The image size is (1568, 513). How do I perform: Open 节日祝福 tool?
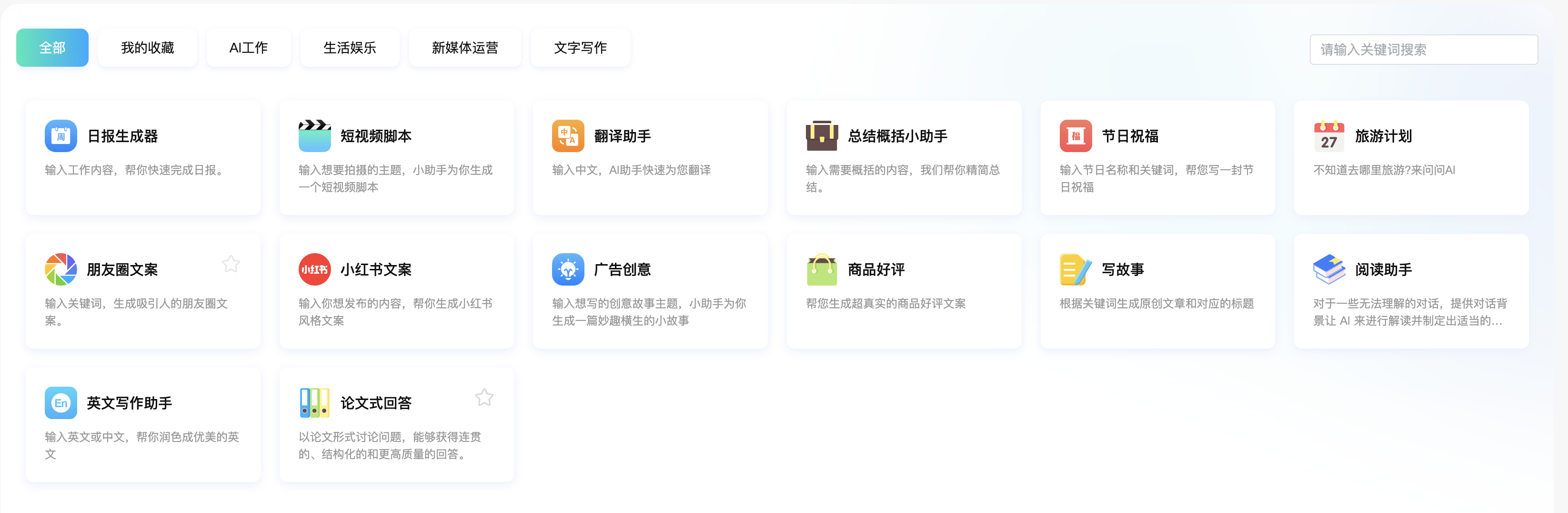click(1157, 157)
